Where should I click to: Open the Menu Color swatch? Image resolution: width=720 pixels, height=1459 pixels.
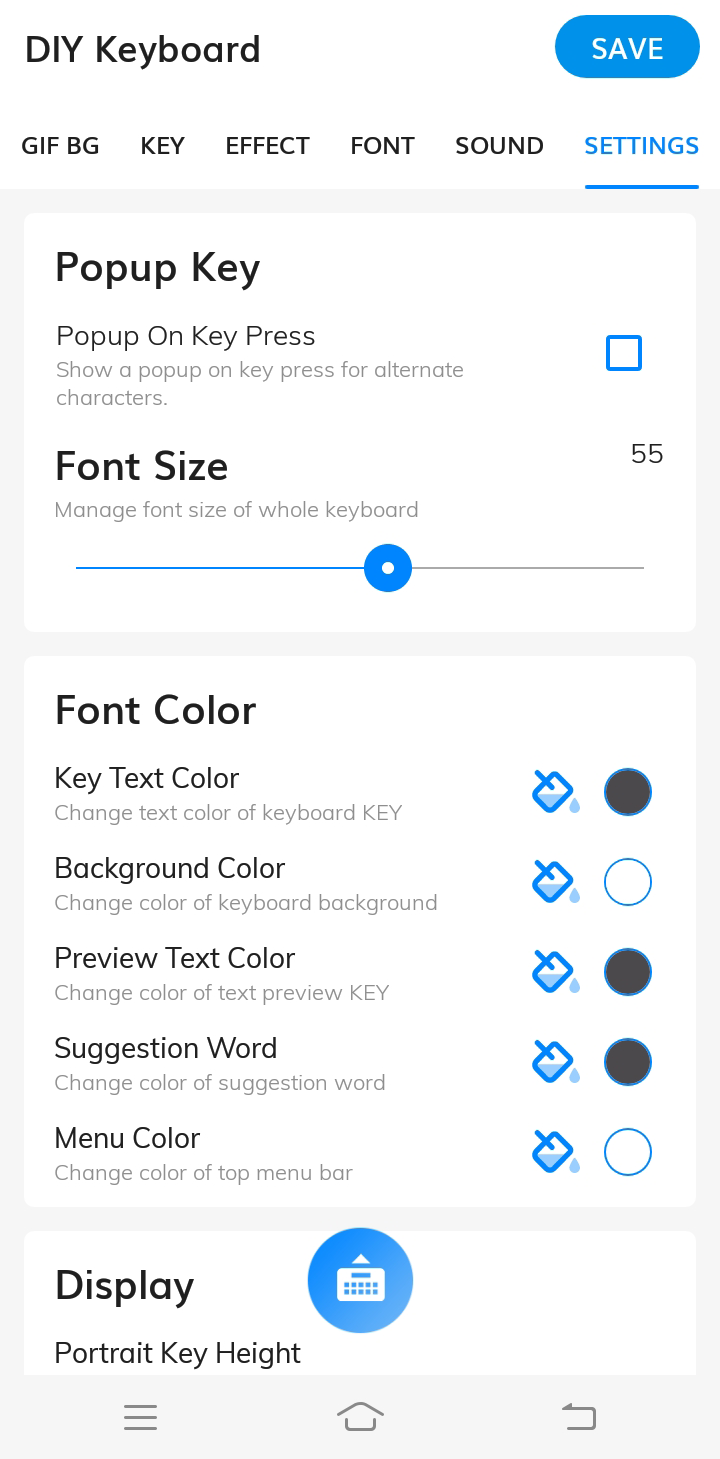click(x=628, y=1152)
